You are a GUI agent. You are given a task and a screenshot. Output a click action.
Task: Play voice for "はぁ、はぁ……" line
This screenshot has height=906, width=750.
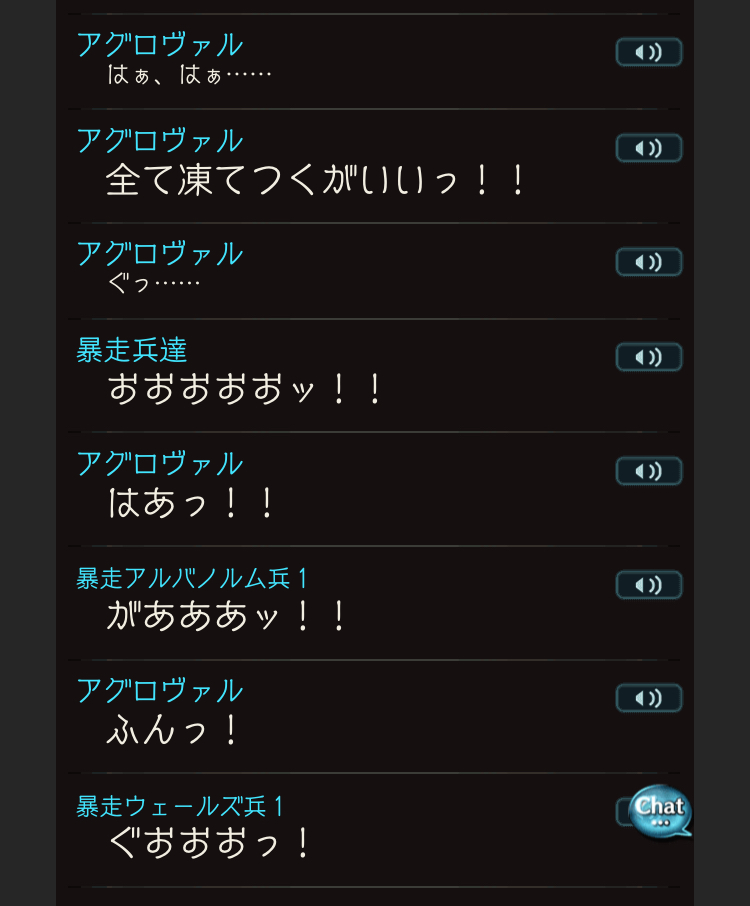point(649,52)
